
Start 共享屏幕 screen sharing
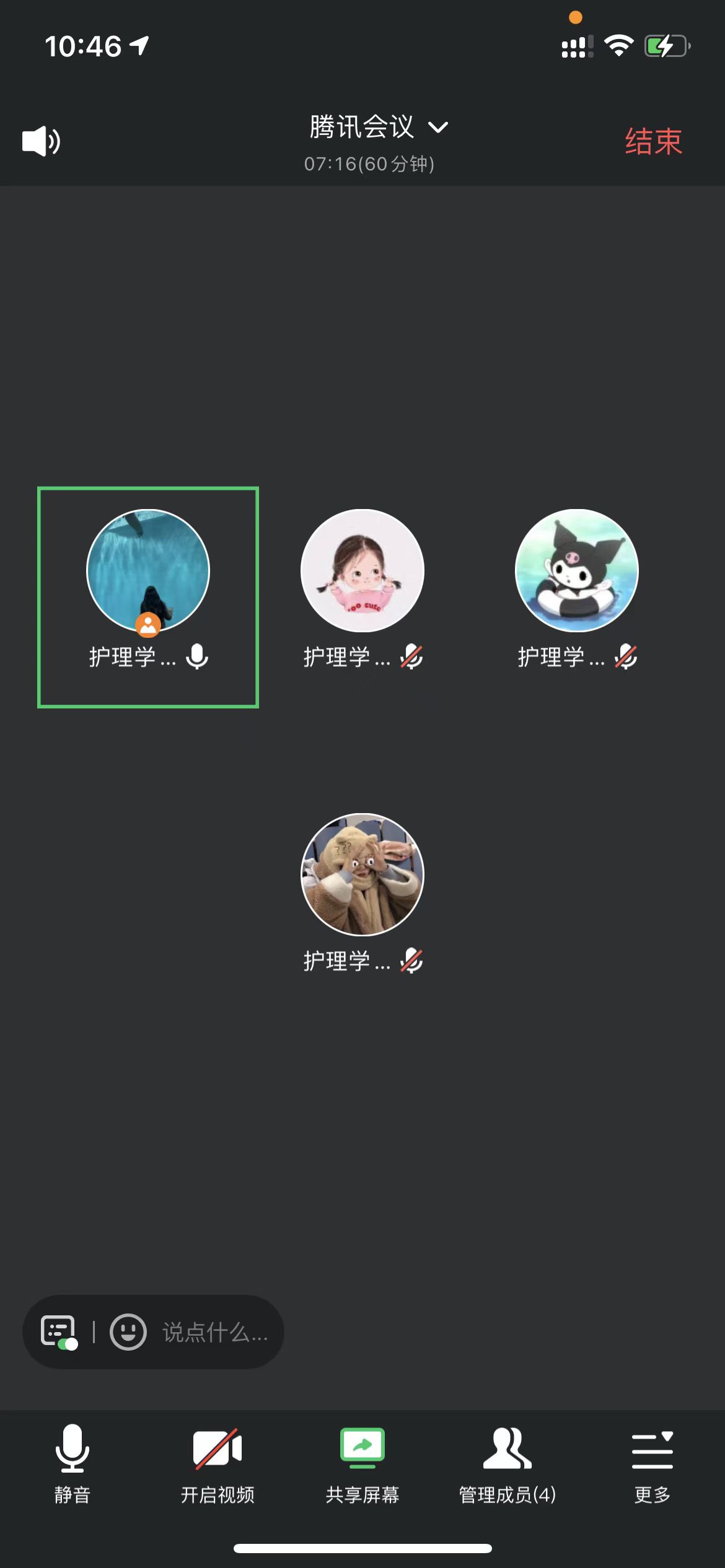[x=362, y=1463]
